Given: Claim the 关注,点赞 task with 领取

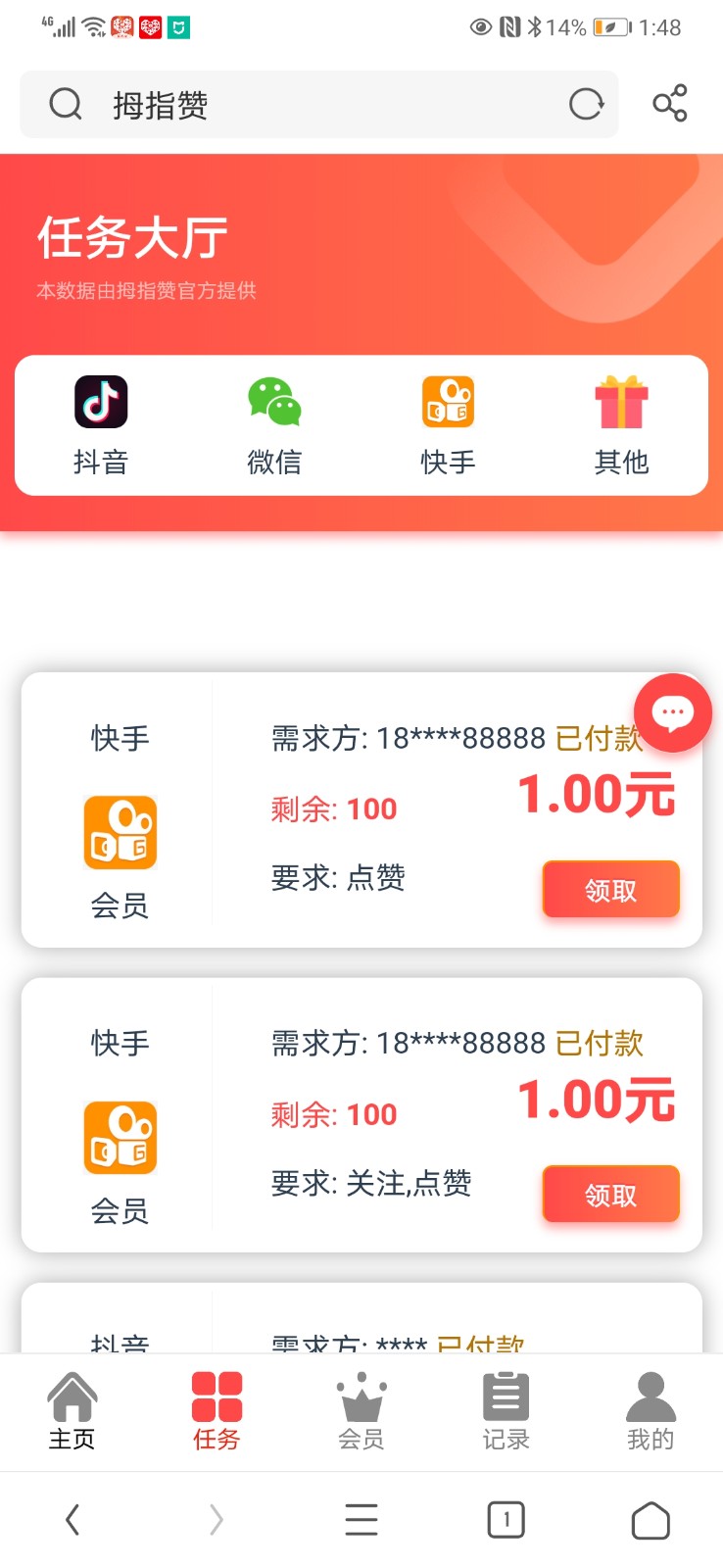Looking at the screenshot, I should point(610,1195).
